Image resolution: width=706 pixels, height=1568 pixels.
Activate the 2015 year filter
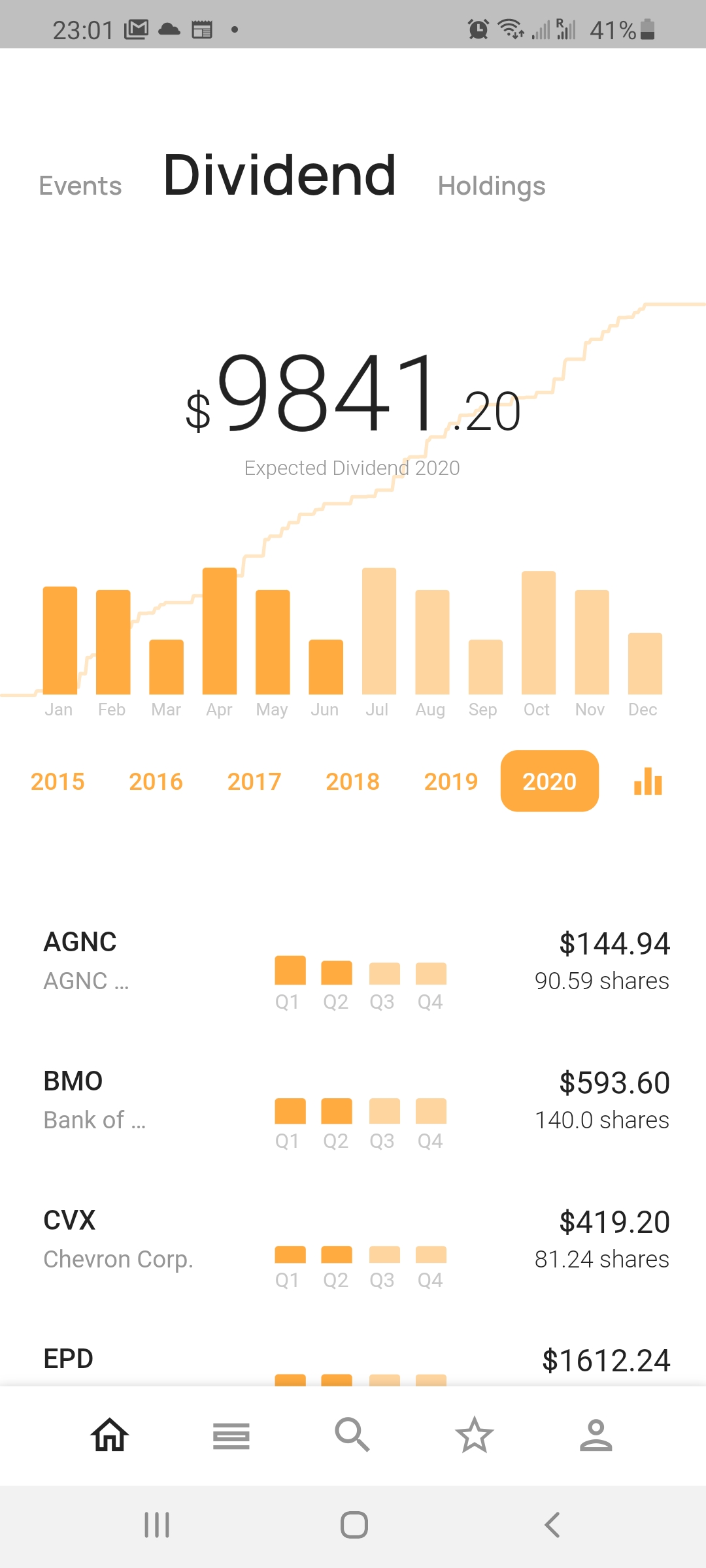pyautogui.click(x=58, y=781)
